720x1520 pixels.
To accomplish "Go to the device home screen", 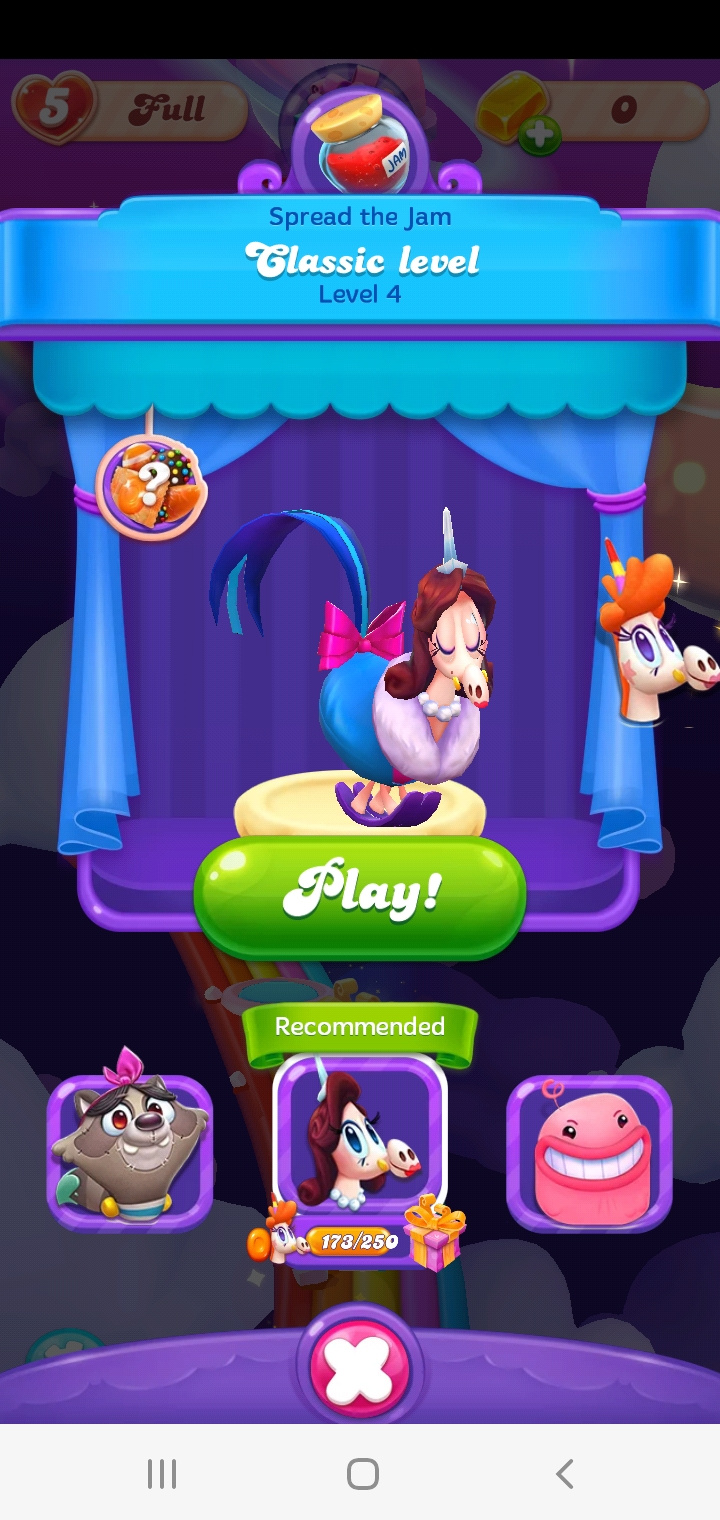I will pyautogui.click(x=362, y=1473).
